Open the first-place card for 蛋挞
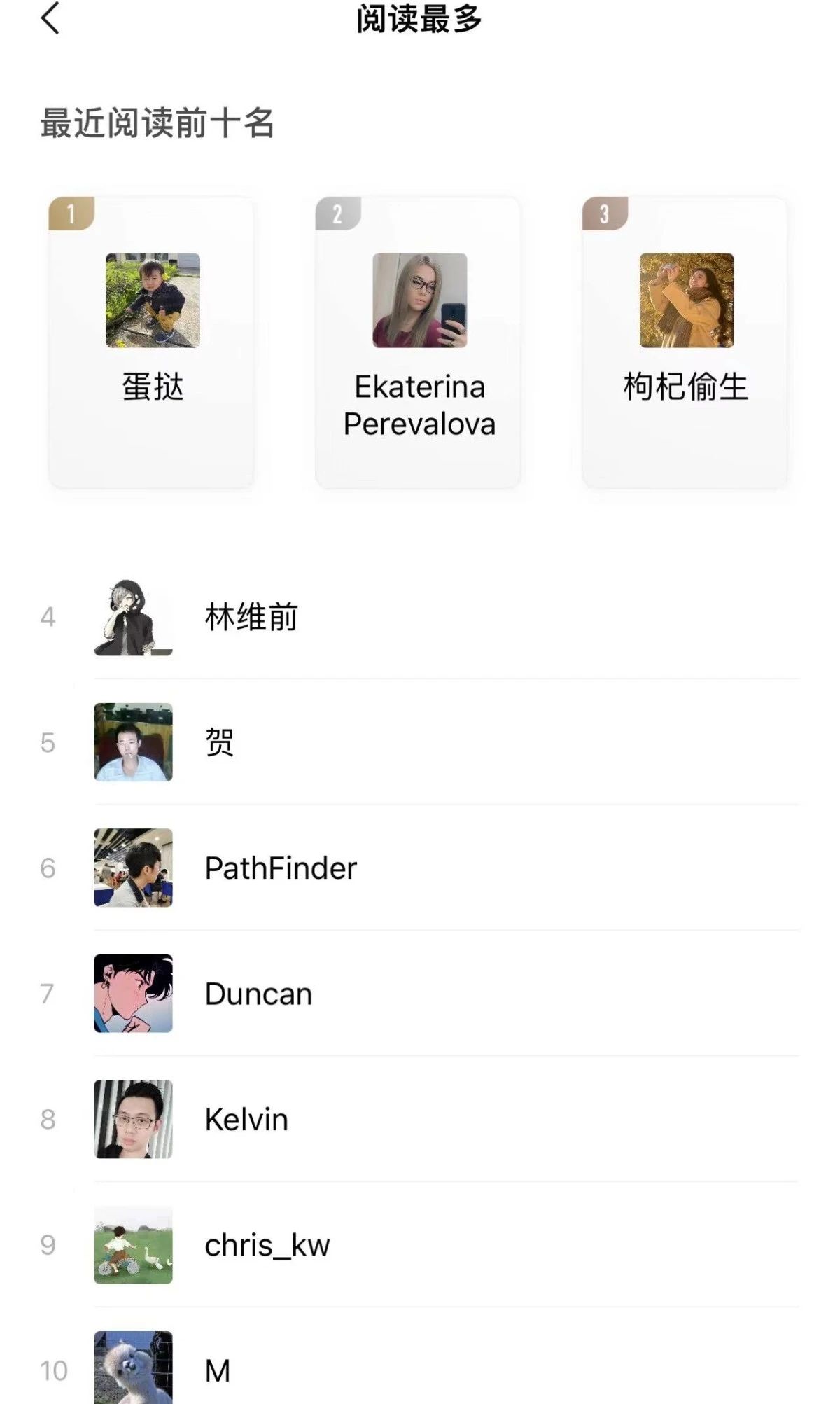The image size is (840, 1404). click(152, 342)
